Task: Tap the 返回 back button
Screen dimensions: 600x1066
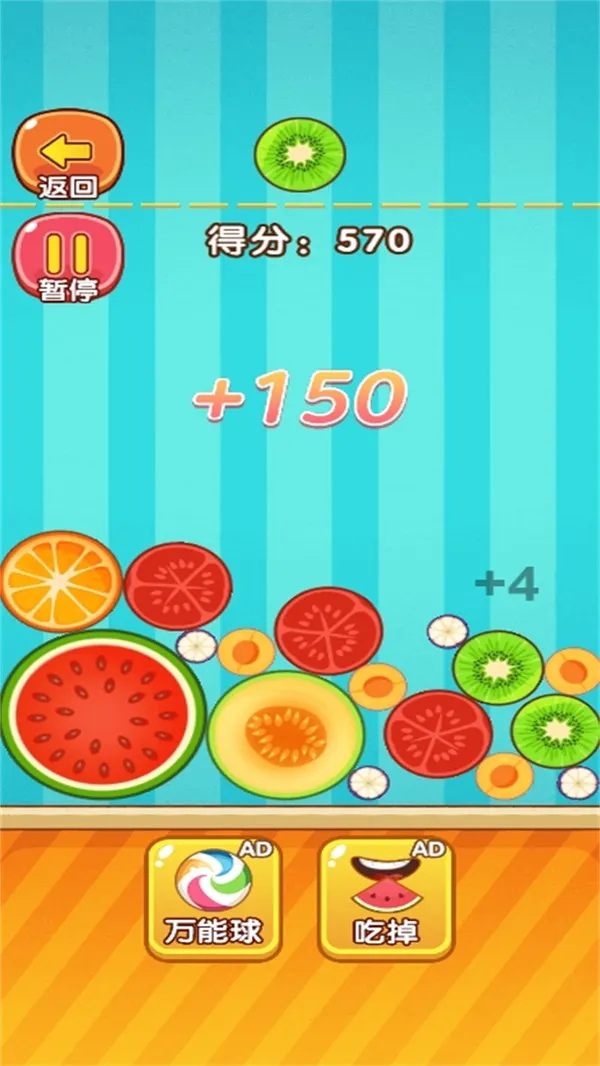Action: click(x=67, y=157)
